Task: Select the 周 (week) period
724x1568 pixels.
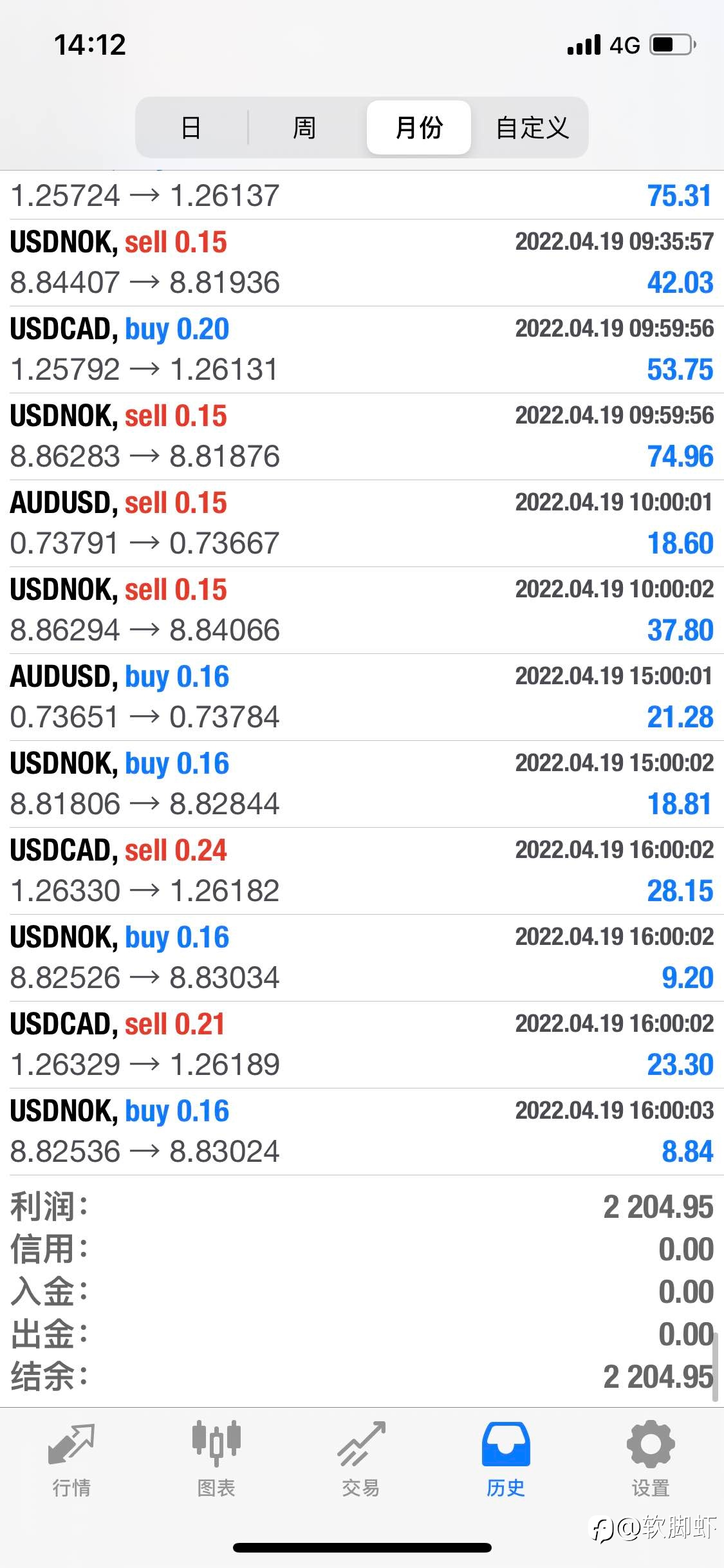Action: click(304, 127)
